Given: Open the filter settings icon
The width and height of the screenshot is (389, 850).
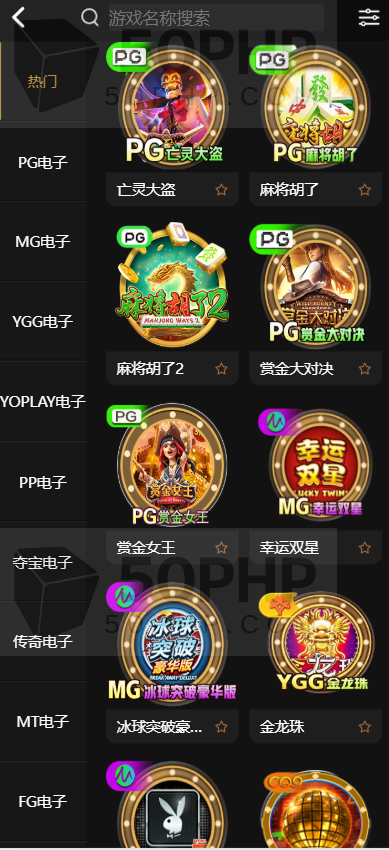Looking at the screenshot, I should [369, 17].
